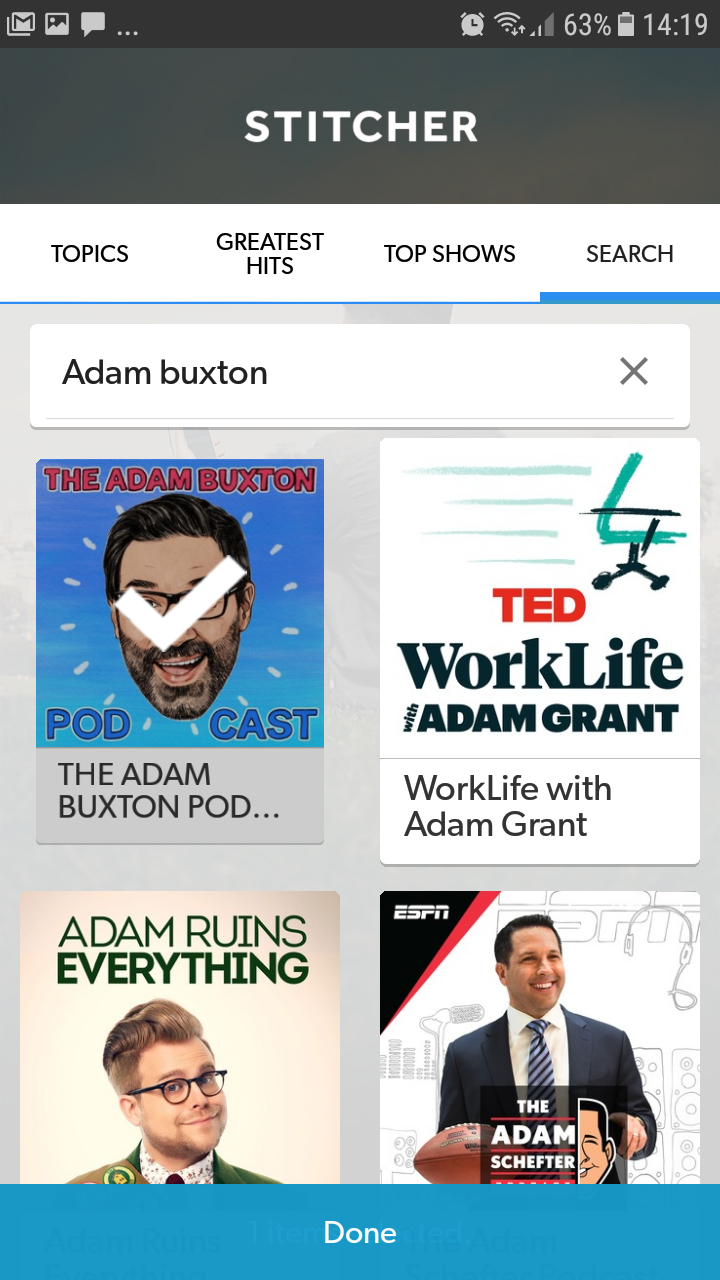Tap the checkmark on the Adam Buxton artwork

[x=180, y=603]
